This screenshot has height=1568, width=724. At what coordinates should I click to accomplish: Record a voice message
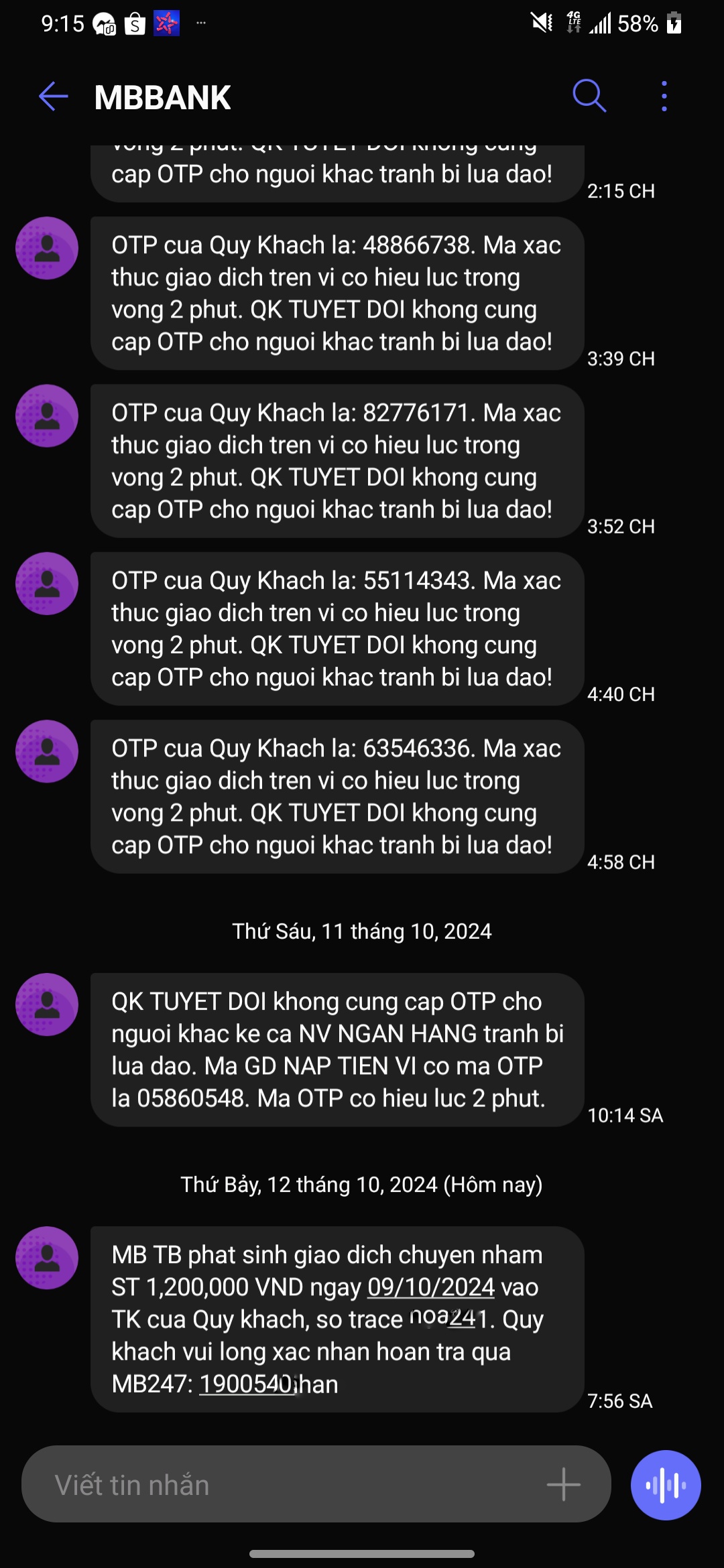point(666,1485)
